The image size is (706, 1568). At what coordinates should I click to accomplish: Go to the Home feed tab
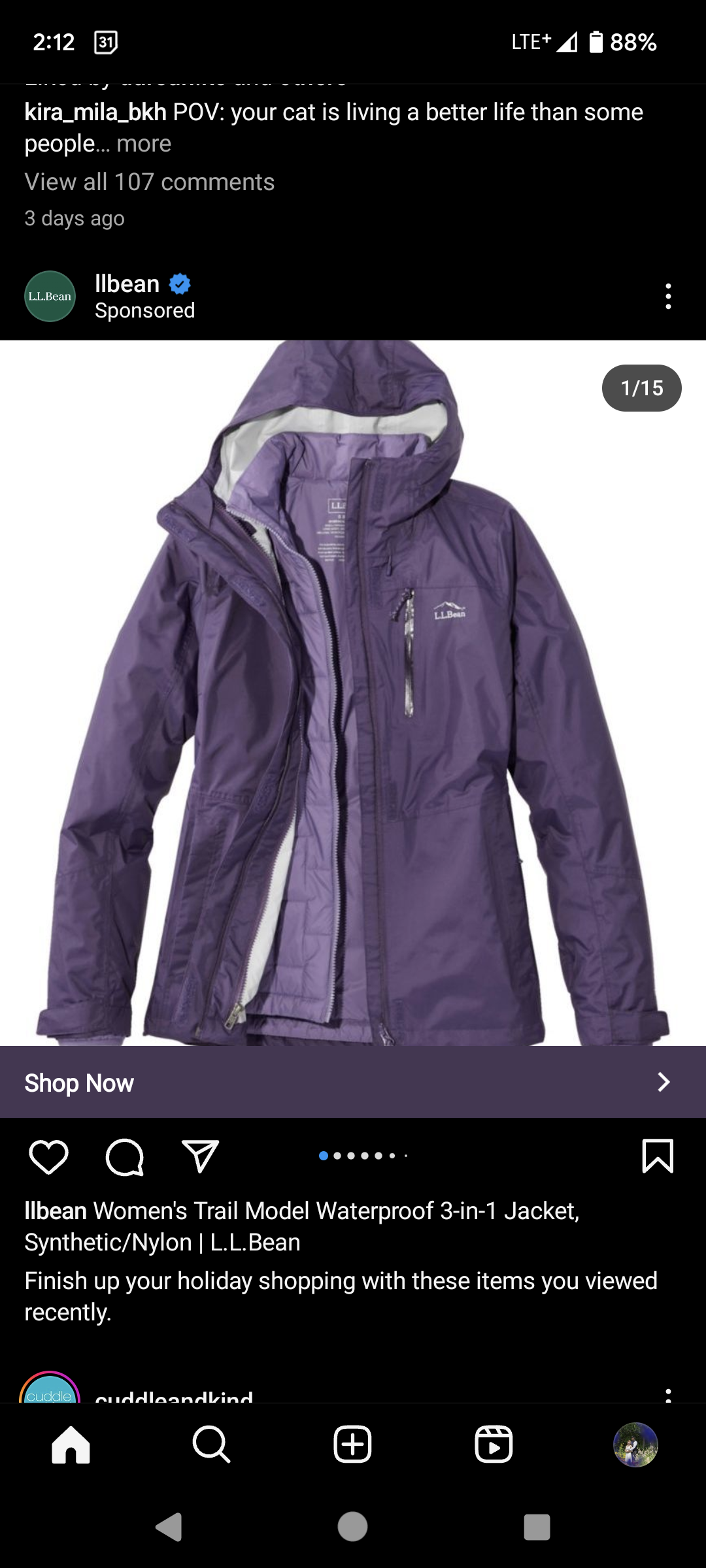pos(71,1445)
